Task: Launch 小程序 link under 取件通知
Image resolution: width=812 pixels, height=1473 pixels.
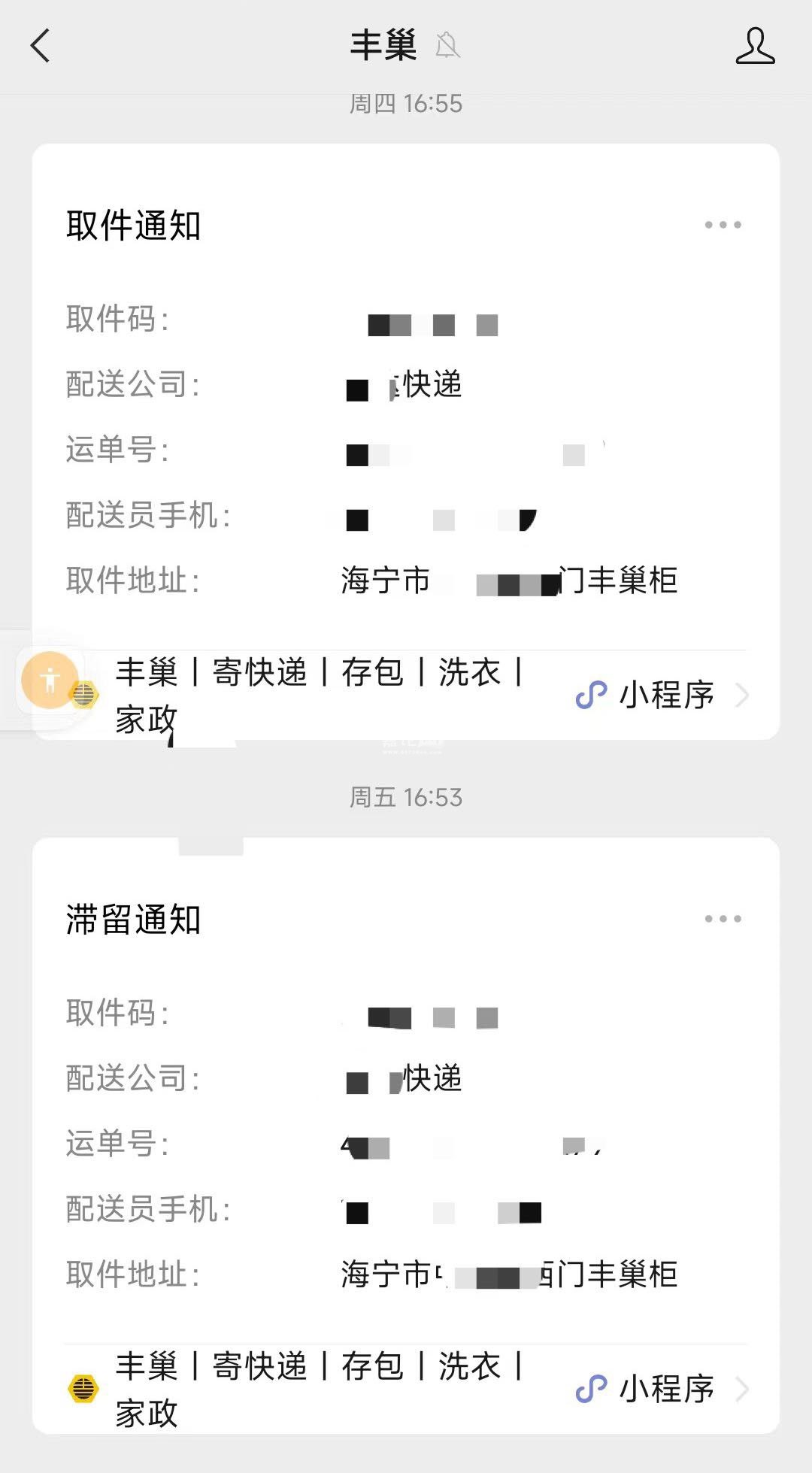Action: 647,695
